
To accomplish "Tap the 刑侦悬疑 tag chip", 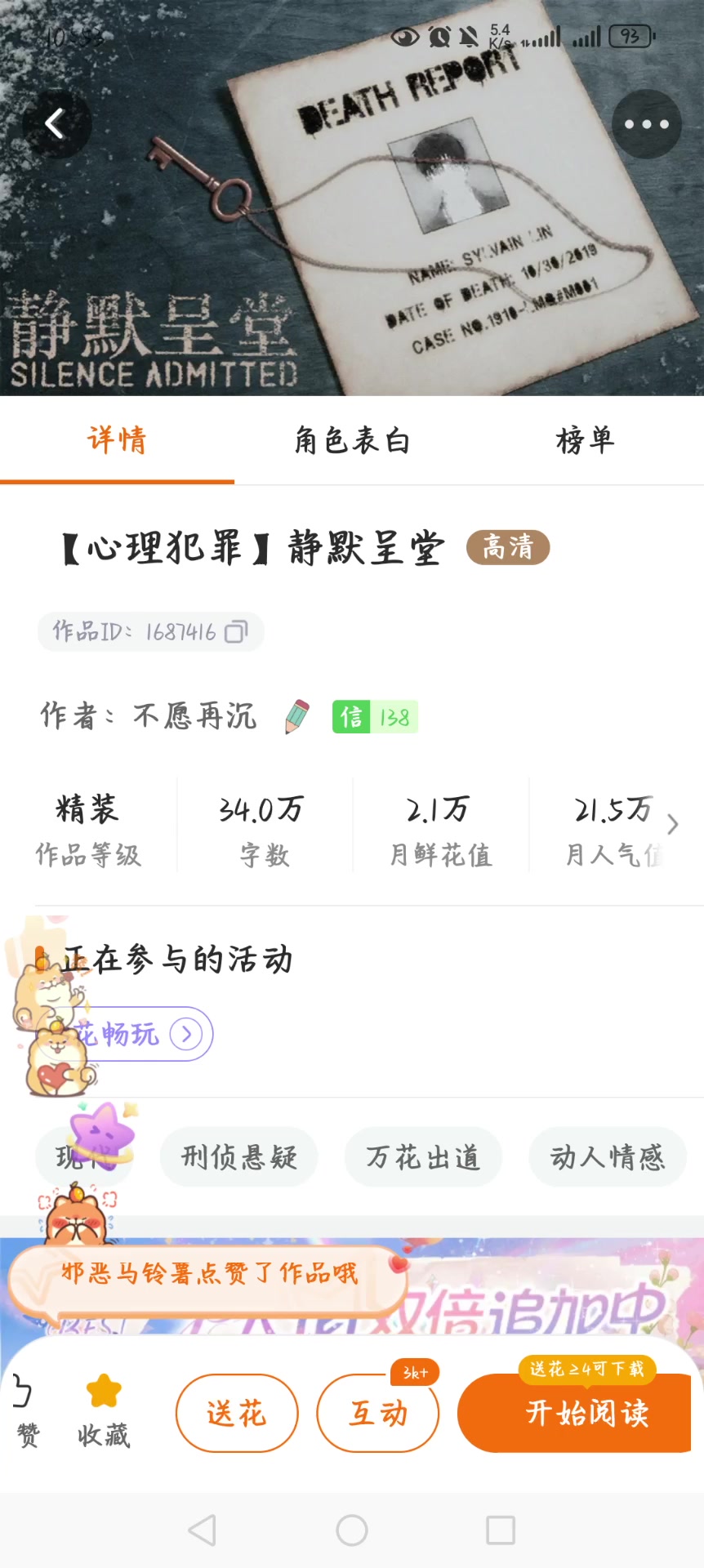I will click(x=238, y=1157).
